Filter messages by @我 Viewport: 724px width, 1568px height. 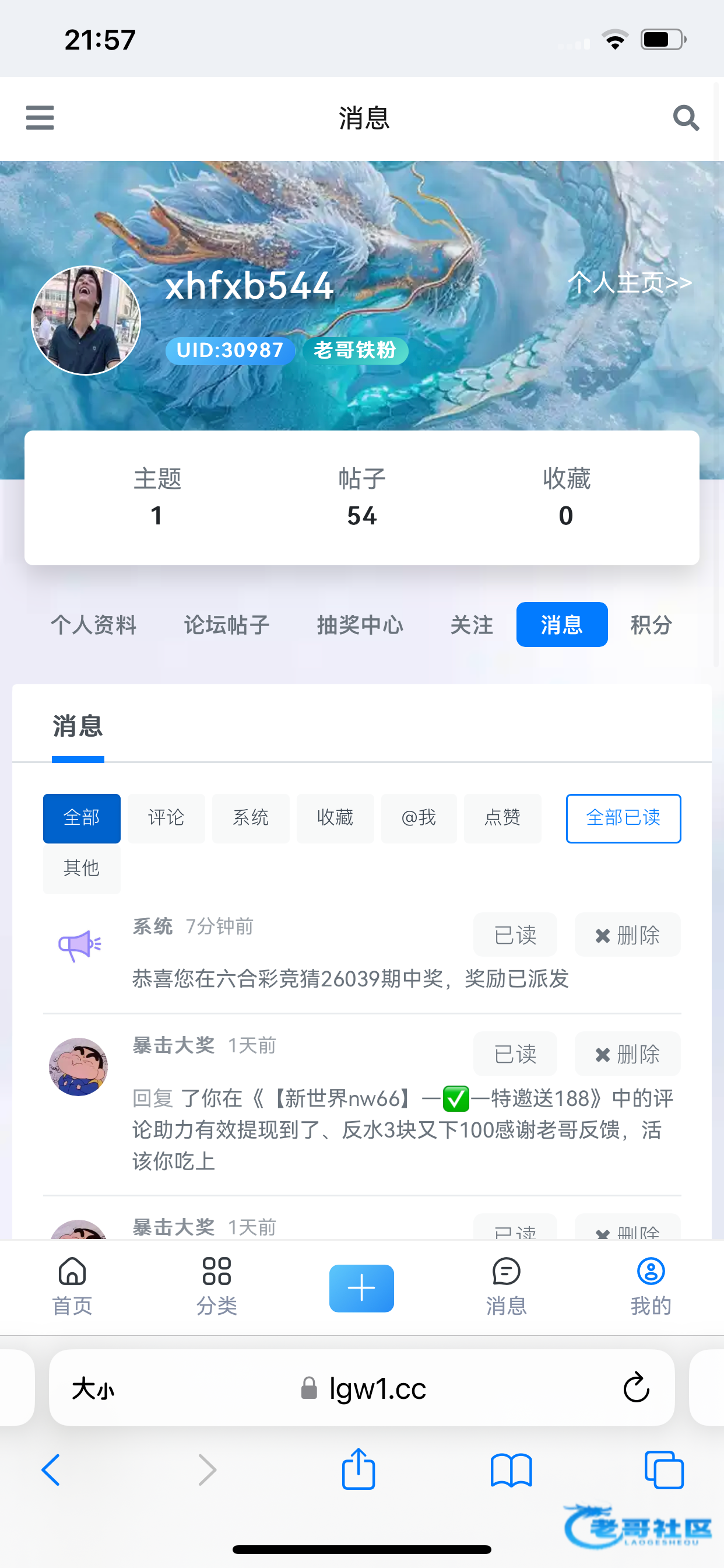coord(419,817)
